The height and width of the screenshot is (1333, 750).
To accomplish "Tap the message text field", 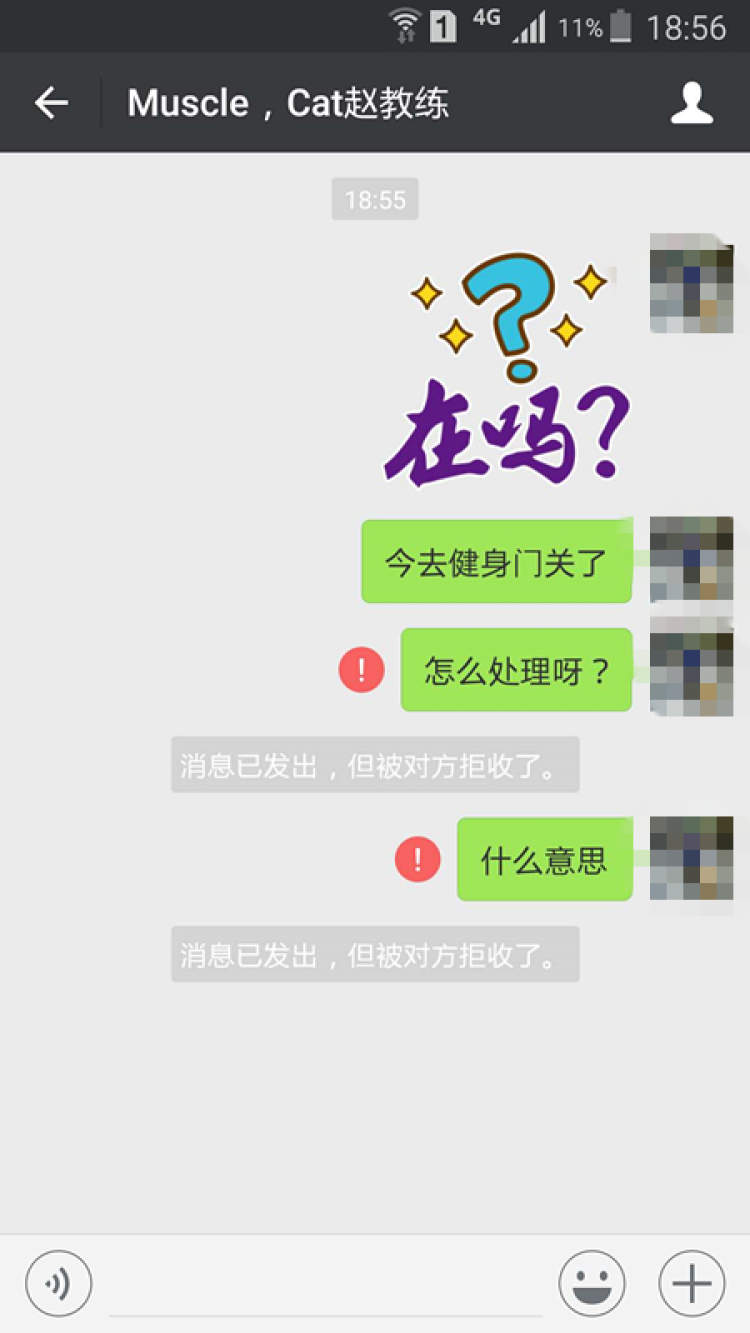I will 325,1285.
